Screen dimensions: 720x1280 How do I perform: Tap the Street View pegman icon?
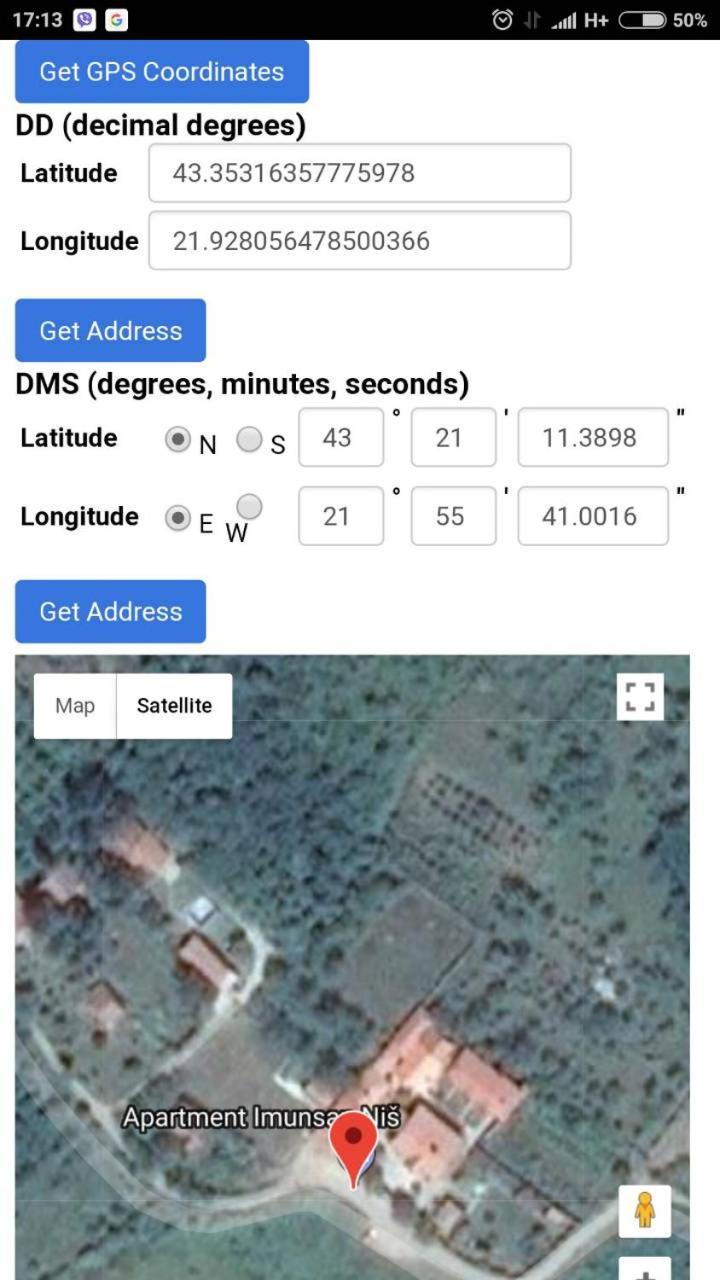pos(645,1211)
